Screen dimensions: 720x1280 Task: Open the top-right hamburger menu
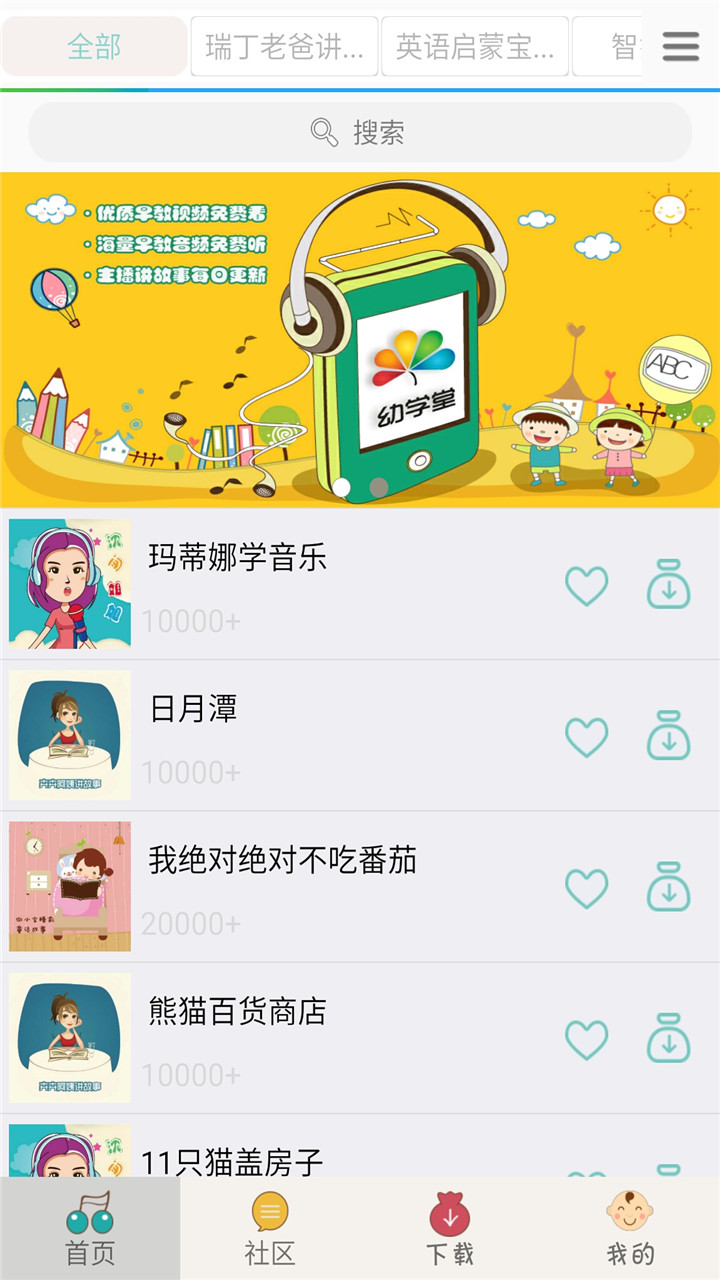click(x=679, y=45)
